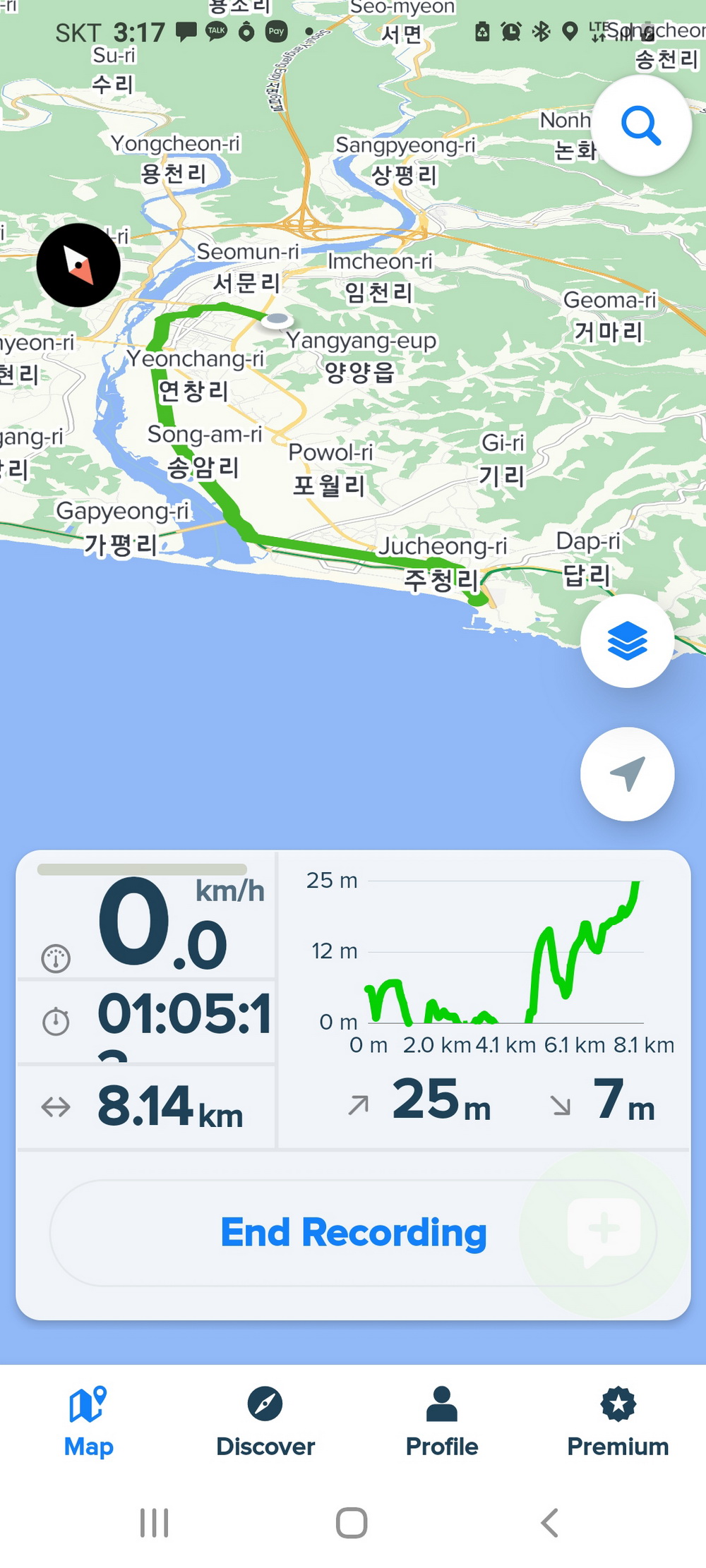Viewport: 706px width, 1568px height.
Task: Center the map on my location
Action: tap(627, 774)
